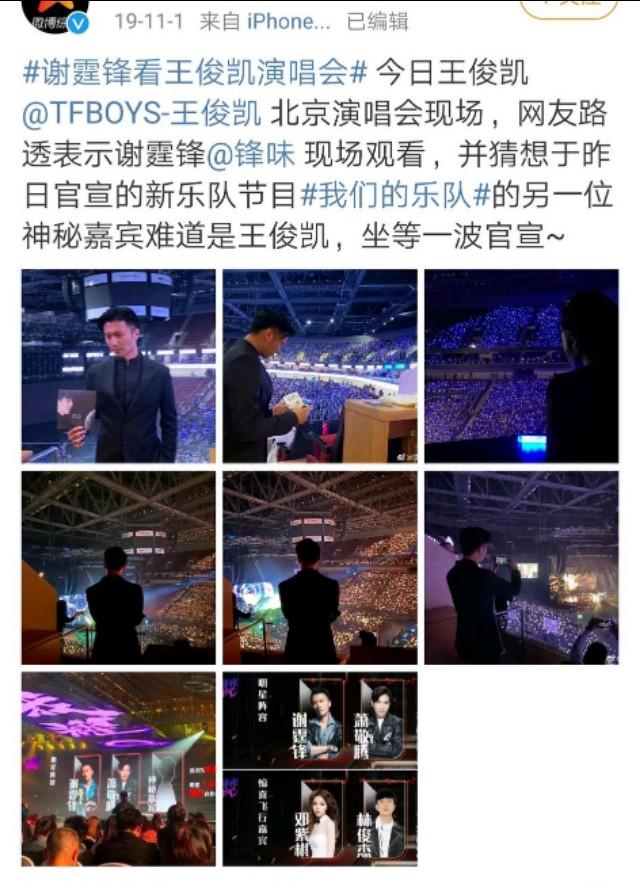Image resolution: width=640 pixels, height=885 pixels.
Task: Open hashtag #谢霆锋看王俊凯演唱会#
Action: point(196,72)
